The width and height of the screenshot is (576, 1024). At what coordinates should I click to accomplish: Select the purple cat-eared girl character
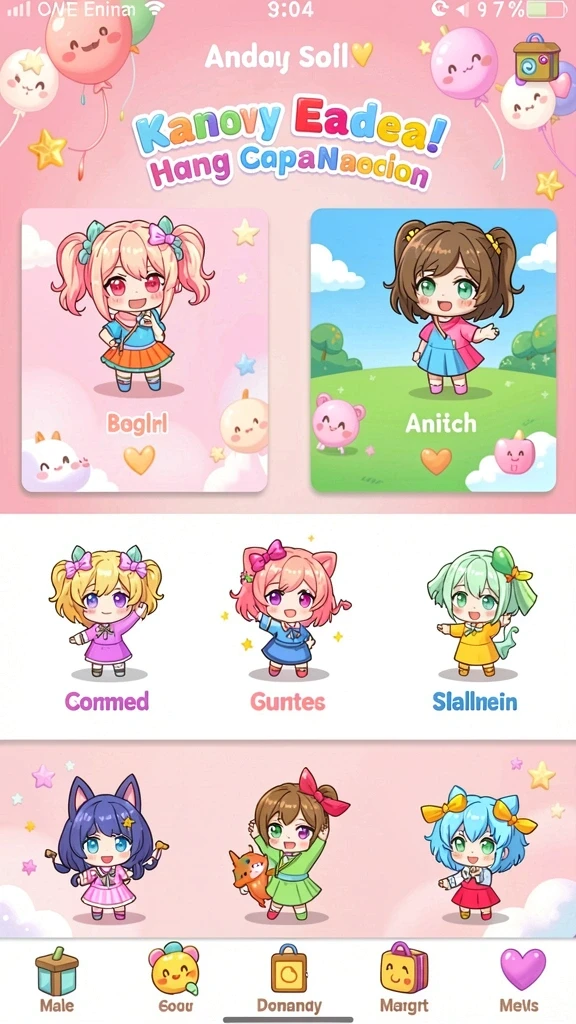pyautogui.click(x=106, y=849)
